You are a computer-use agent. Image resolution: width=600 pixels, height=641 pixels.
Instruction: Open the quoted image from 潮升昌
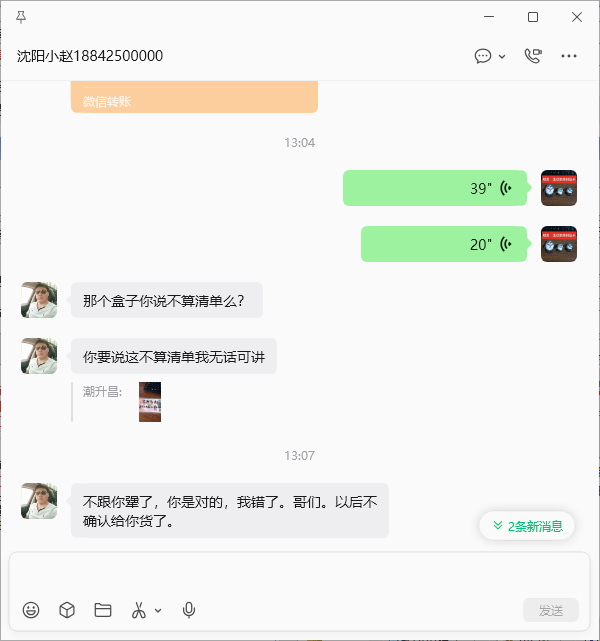[x=150, y=402]
